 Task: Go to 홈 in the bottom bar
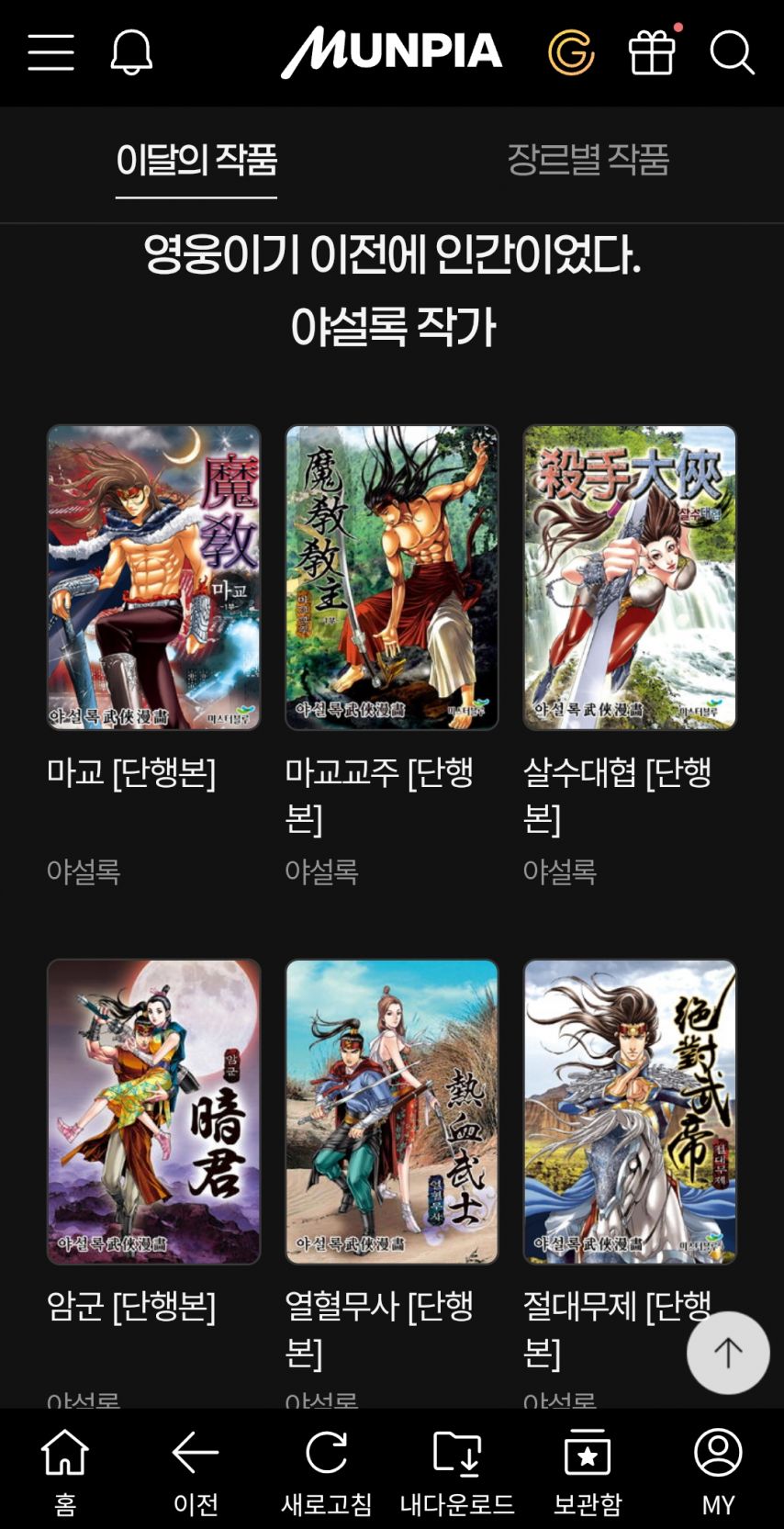point(65,1469)
